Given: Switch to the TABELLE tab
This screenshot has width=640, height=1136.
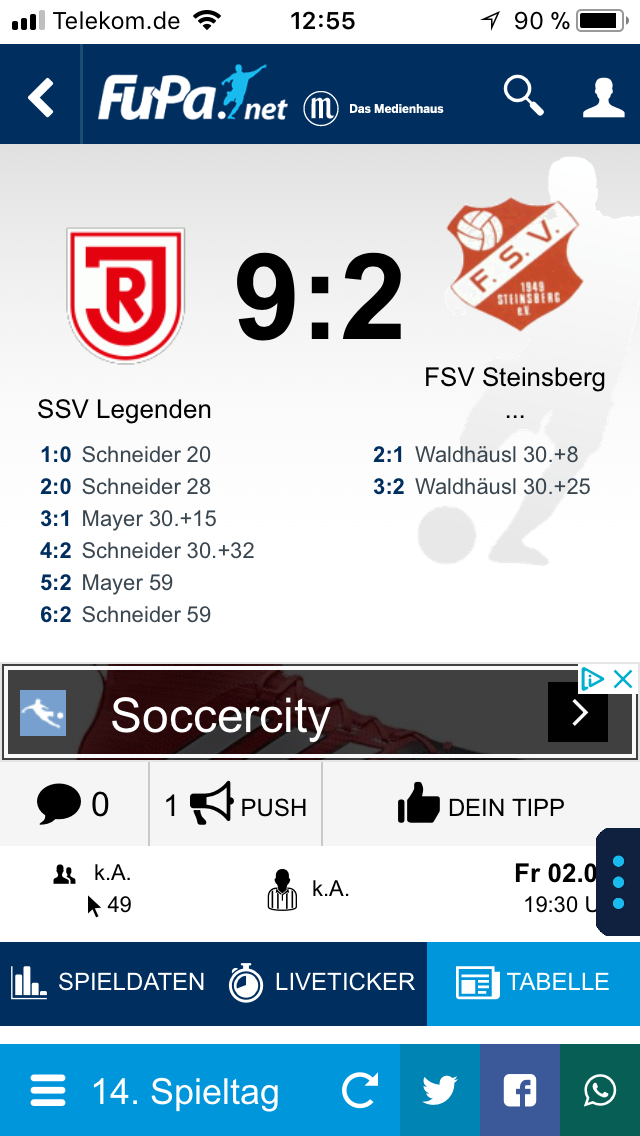Looking at the screenshot, I should tap(533, 983).
